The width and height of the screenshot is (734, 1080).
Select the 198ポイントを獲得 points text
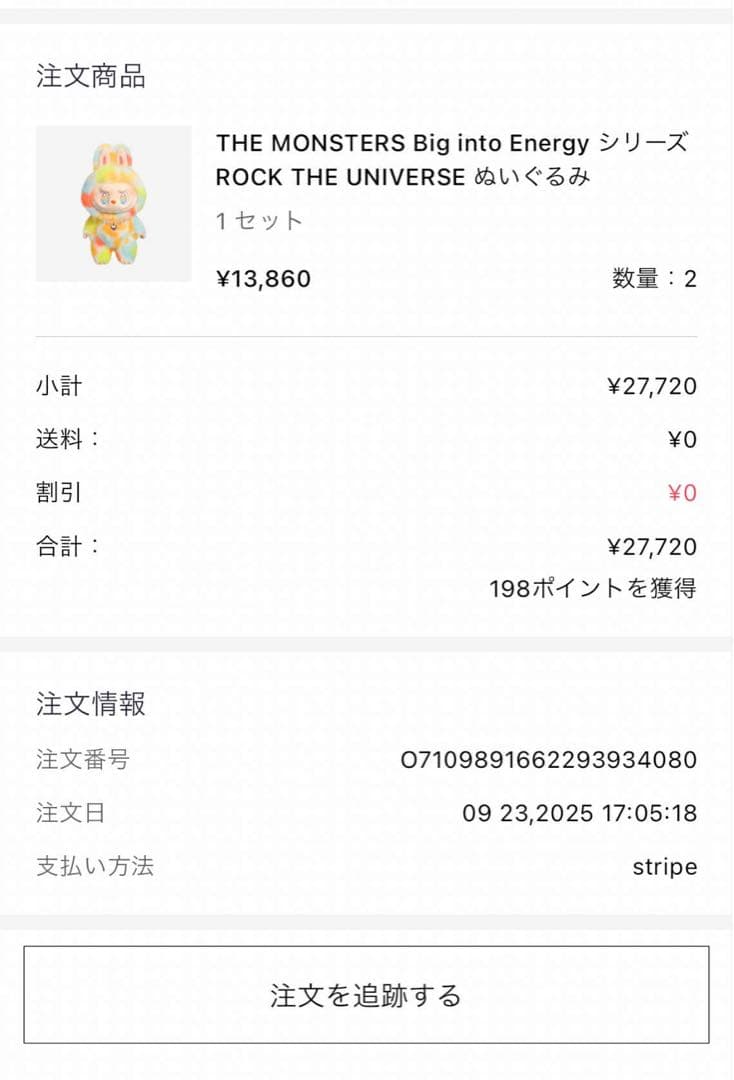click(595, 590)
